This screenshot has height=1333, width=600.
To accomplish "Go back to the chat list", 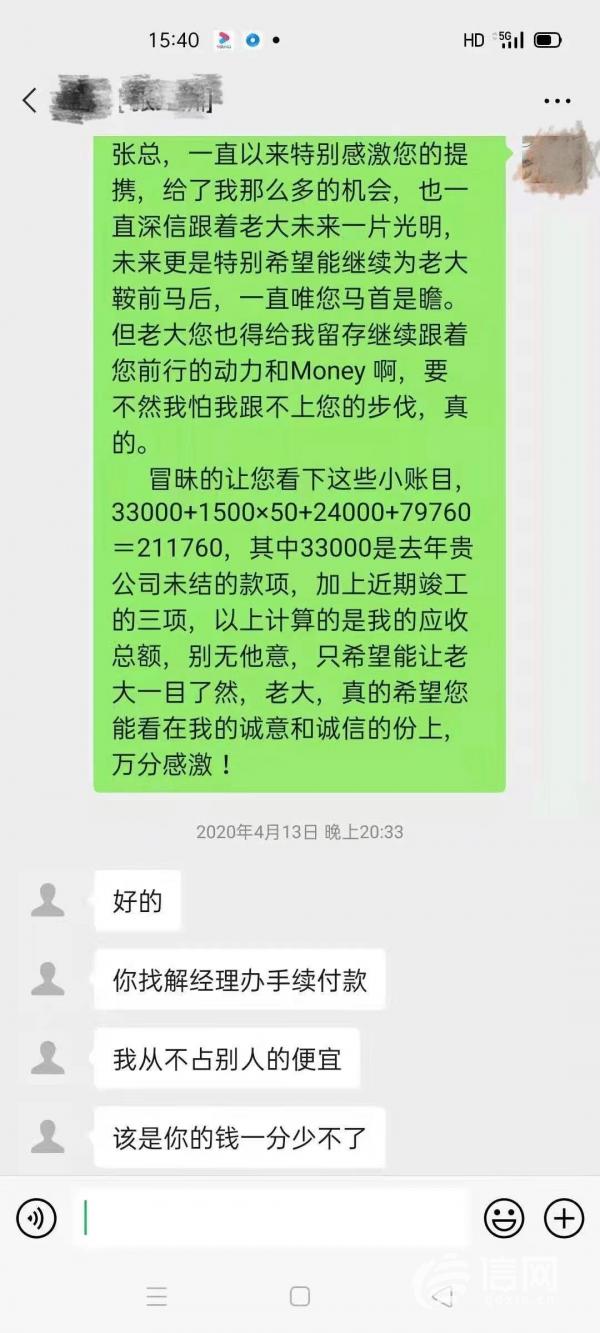I will coord(30,100).
